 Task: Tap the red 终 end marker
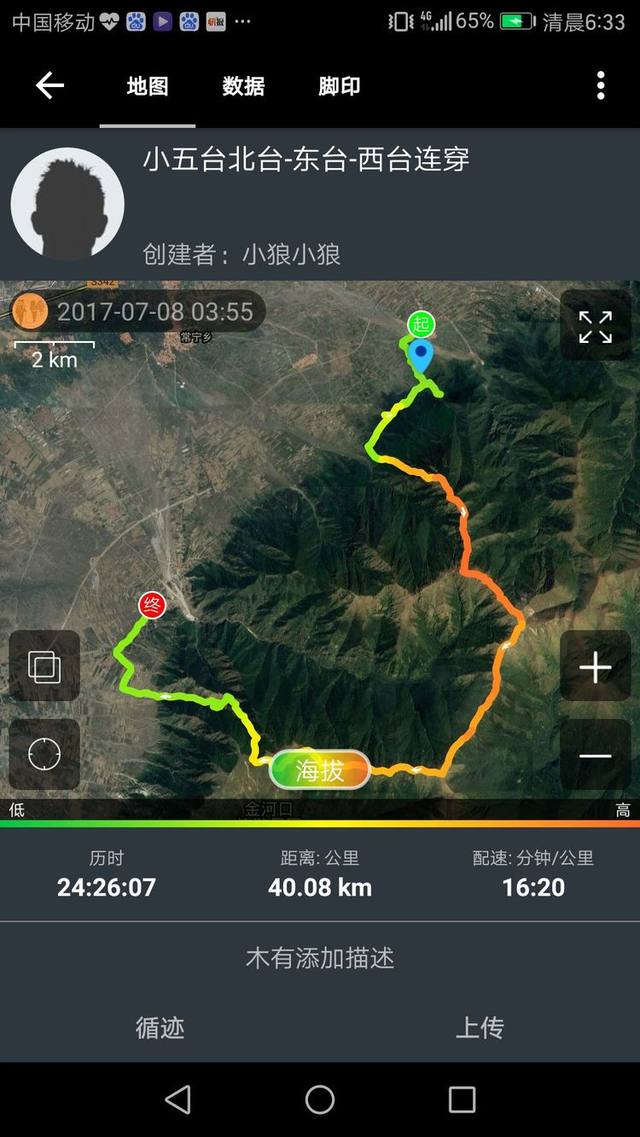pos(151,605)
